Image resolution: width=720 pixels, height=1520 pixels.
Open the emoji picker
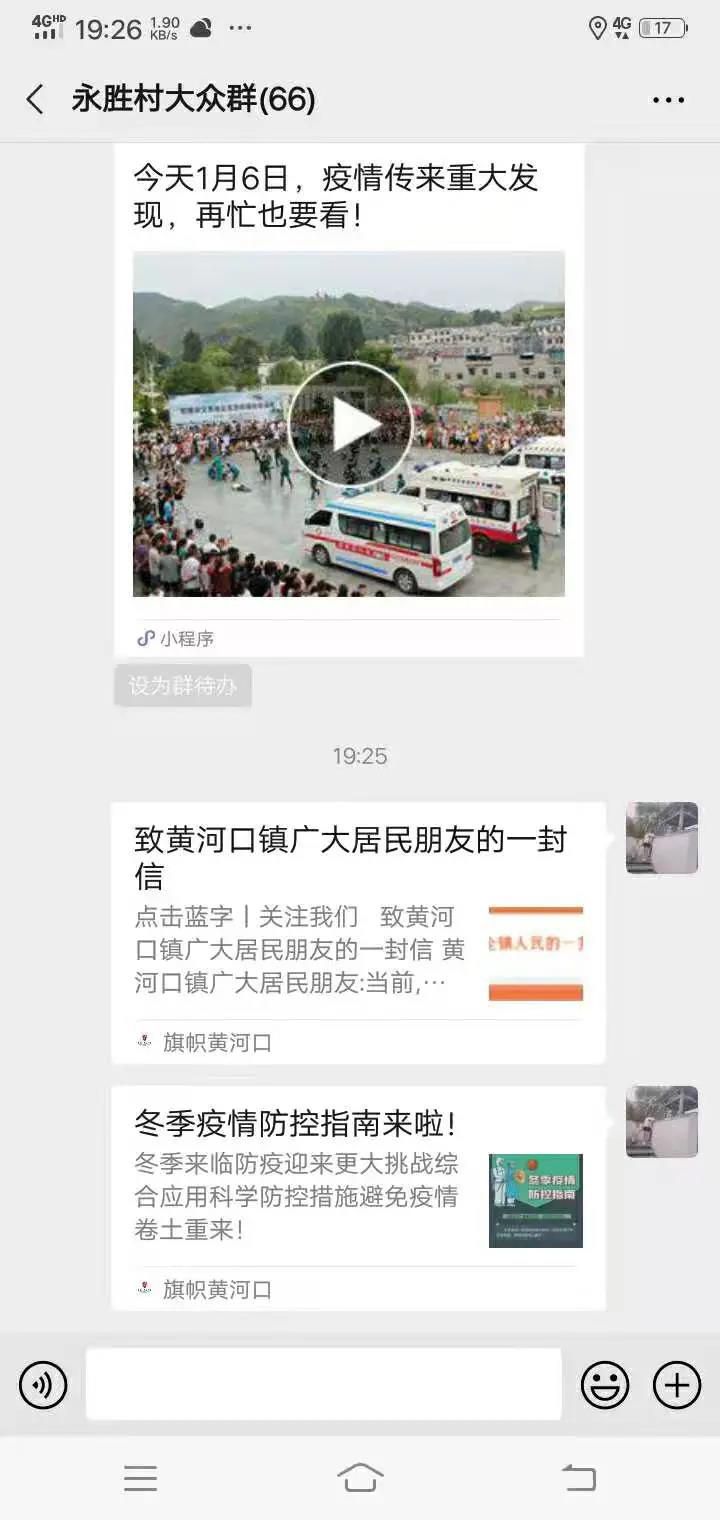[x=605, y=1385]
